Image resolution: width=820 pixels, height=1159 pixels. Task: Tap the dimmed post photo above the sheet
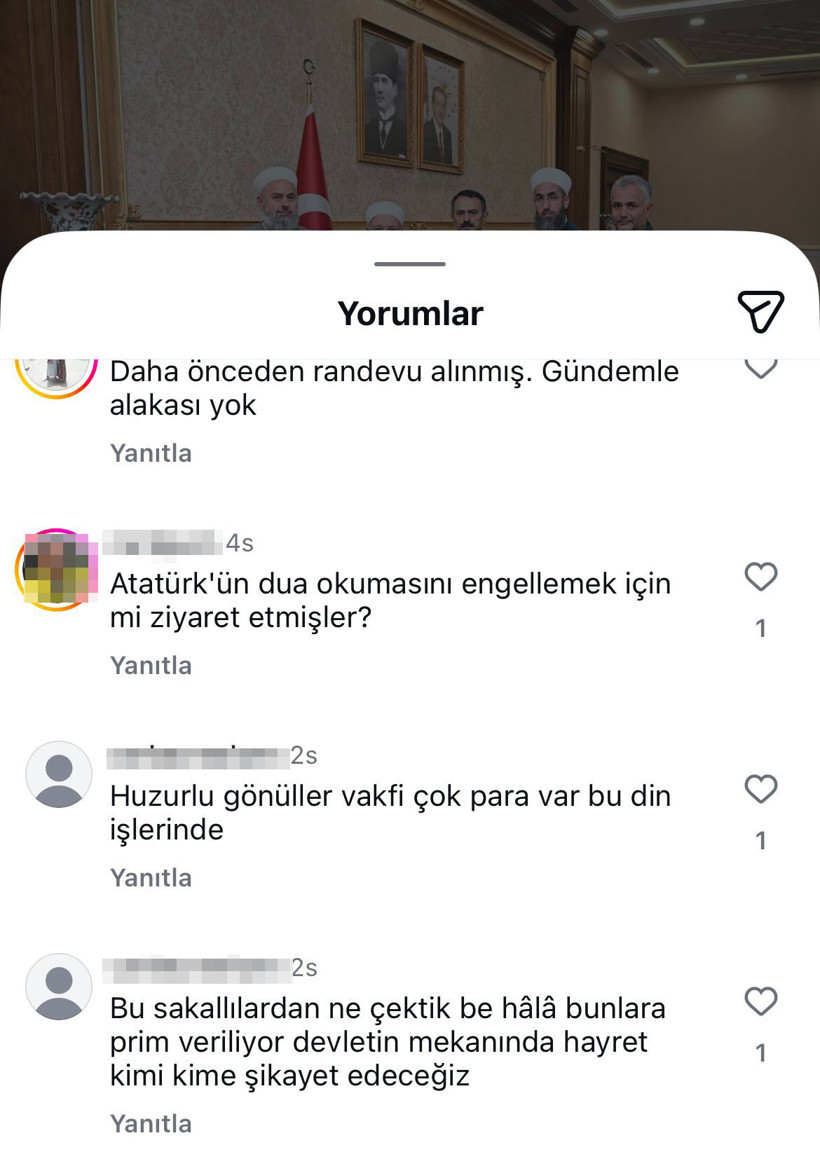click(x=410, y=110)
